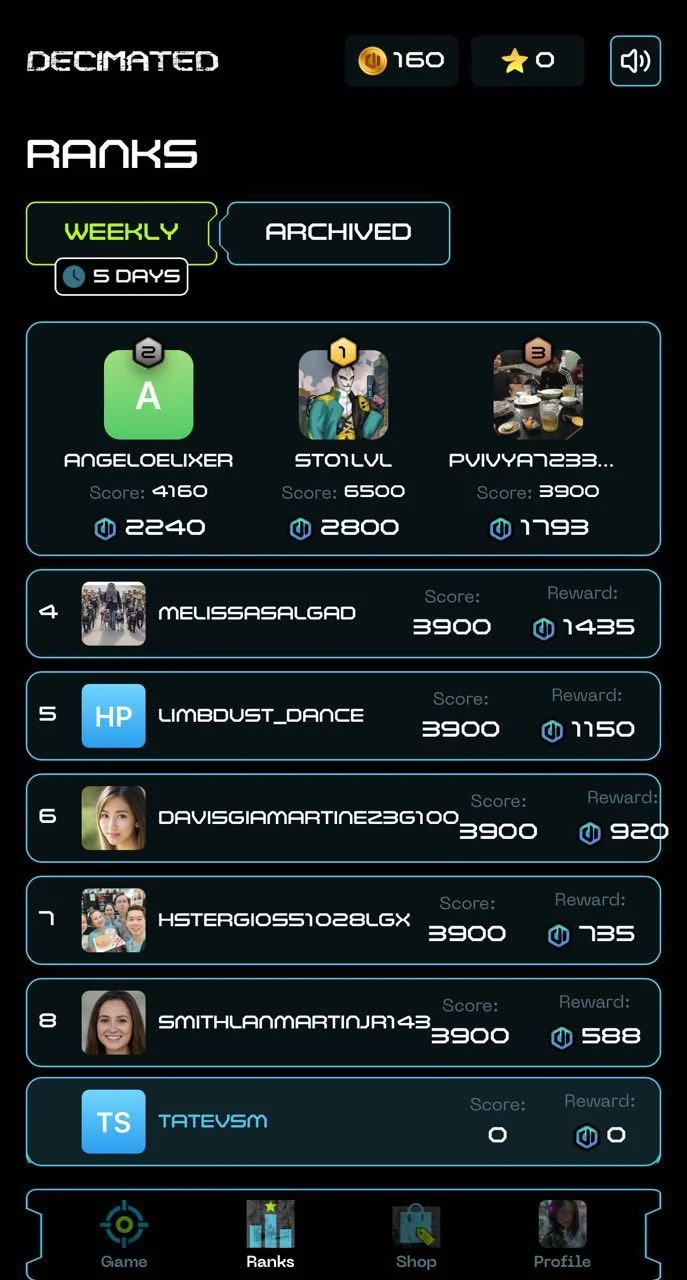The width and height of the screenshot is (687, 1280).
Task: View top-ranked player STO1LVL
Action: pos(343,441)
